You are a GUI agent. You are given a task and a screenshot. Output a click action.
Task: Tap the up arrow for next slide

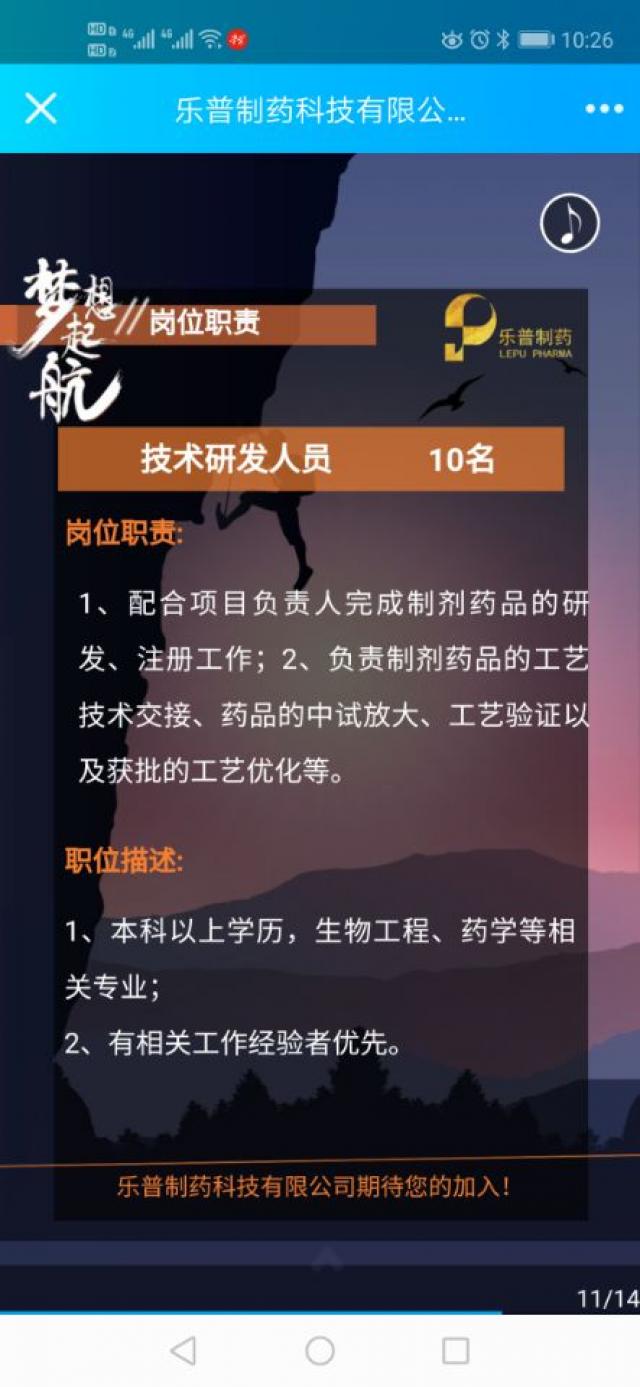click(x=327, y=1260)
